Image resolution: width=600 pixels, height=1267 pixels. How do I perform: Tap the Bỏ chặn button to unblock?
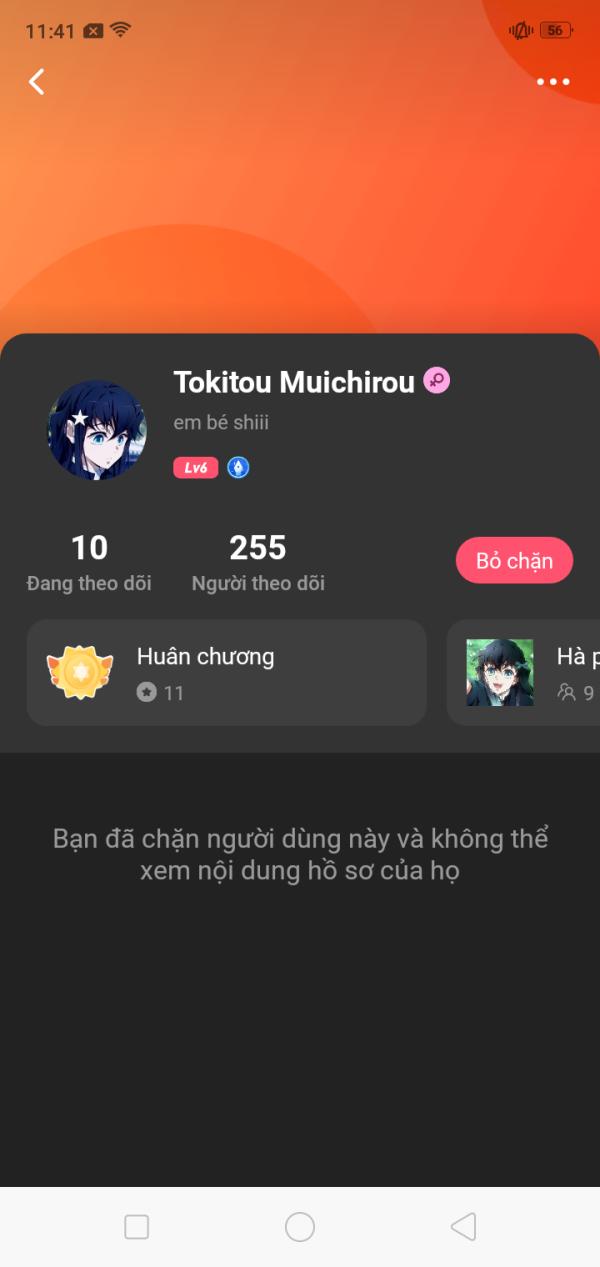[514, 561]
